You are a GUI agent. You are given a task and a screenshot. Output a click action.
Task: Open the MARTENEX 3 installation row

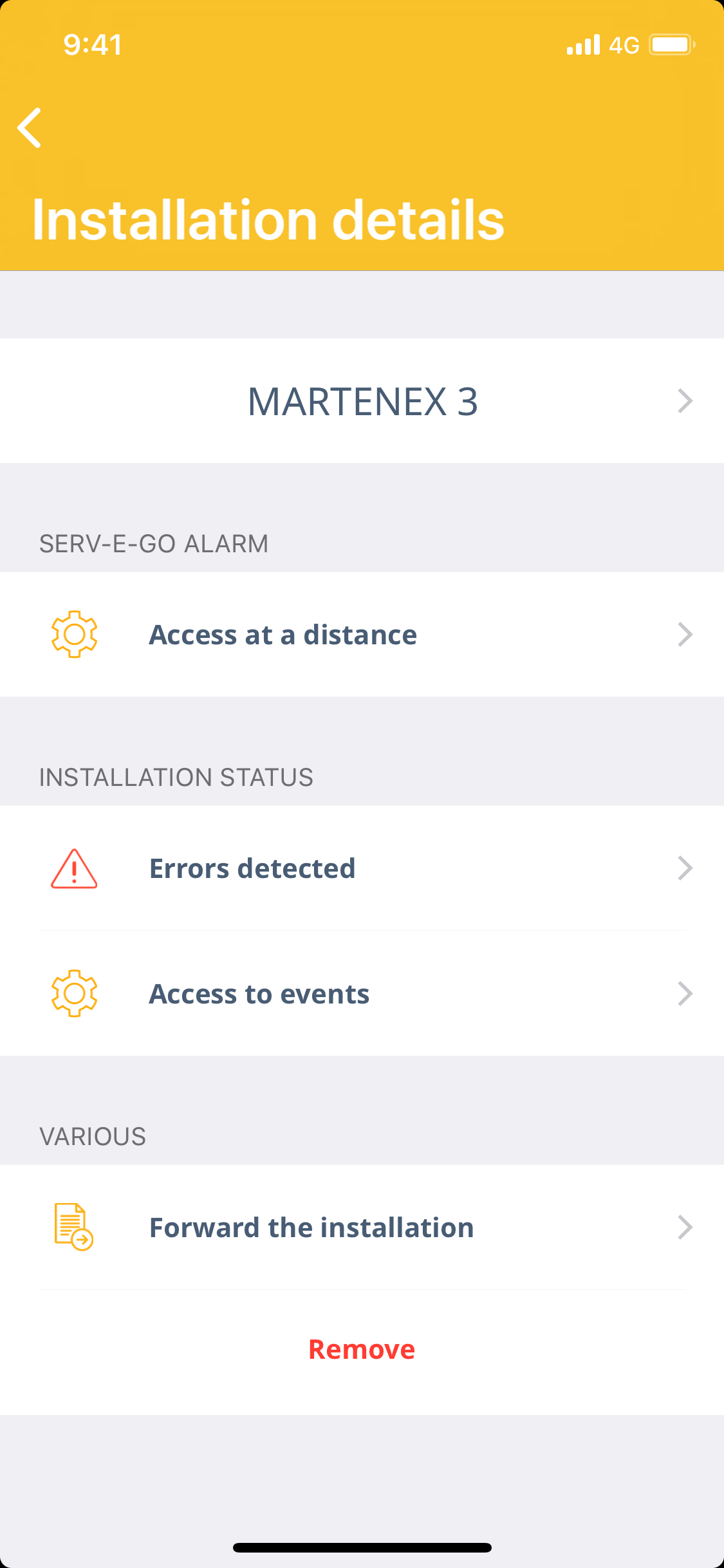362,401
